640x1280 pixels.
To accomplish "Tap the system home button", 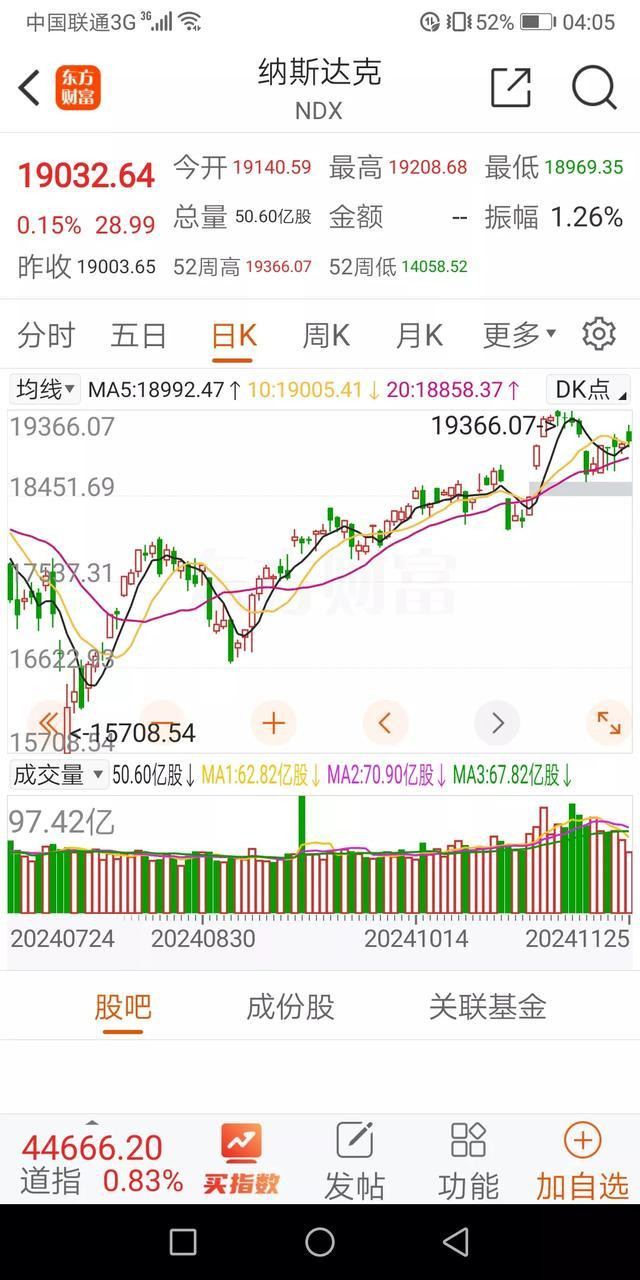I will tap(320, 1242).
